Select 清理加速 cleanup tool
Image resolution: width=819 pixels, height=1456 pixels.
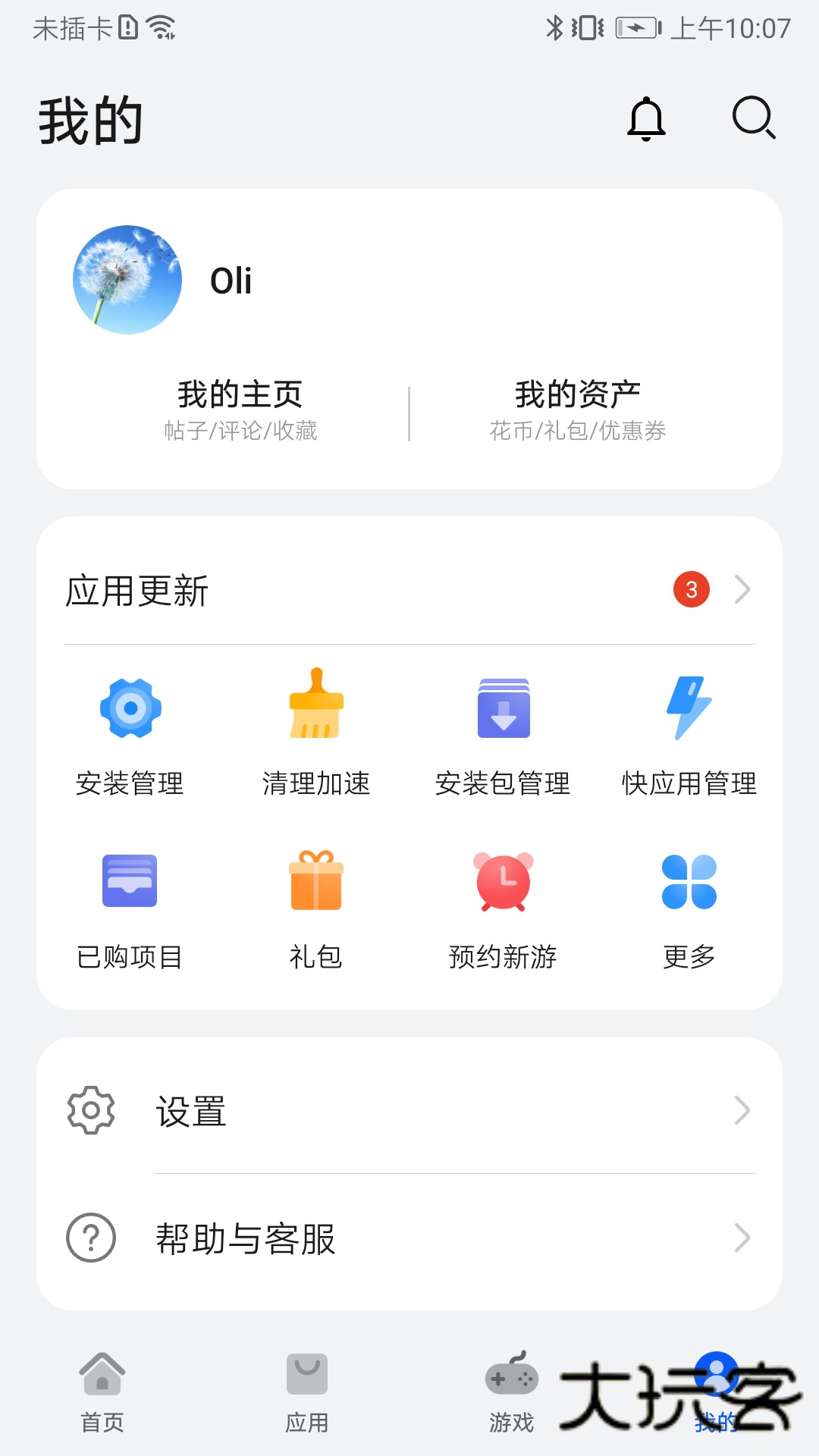point(315,733)
